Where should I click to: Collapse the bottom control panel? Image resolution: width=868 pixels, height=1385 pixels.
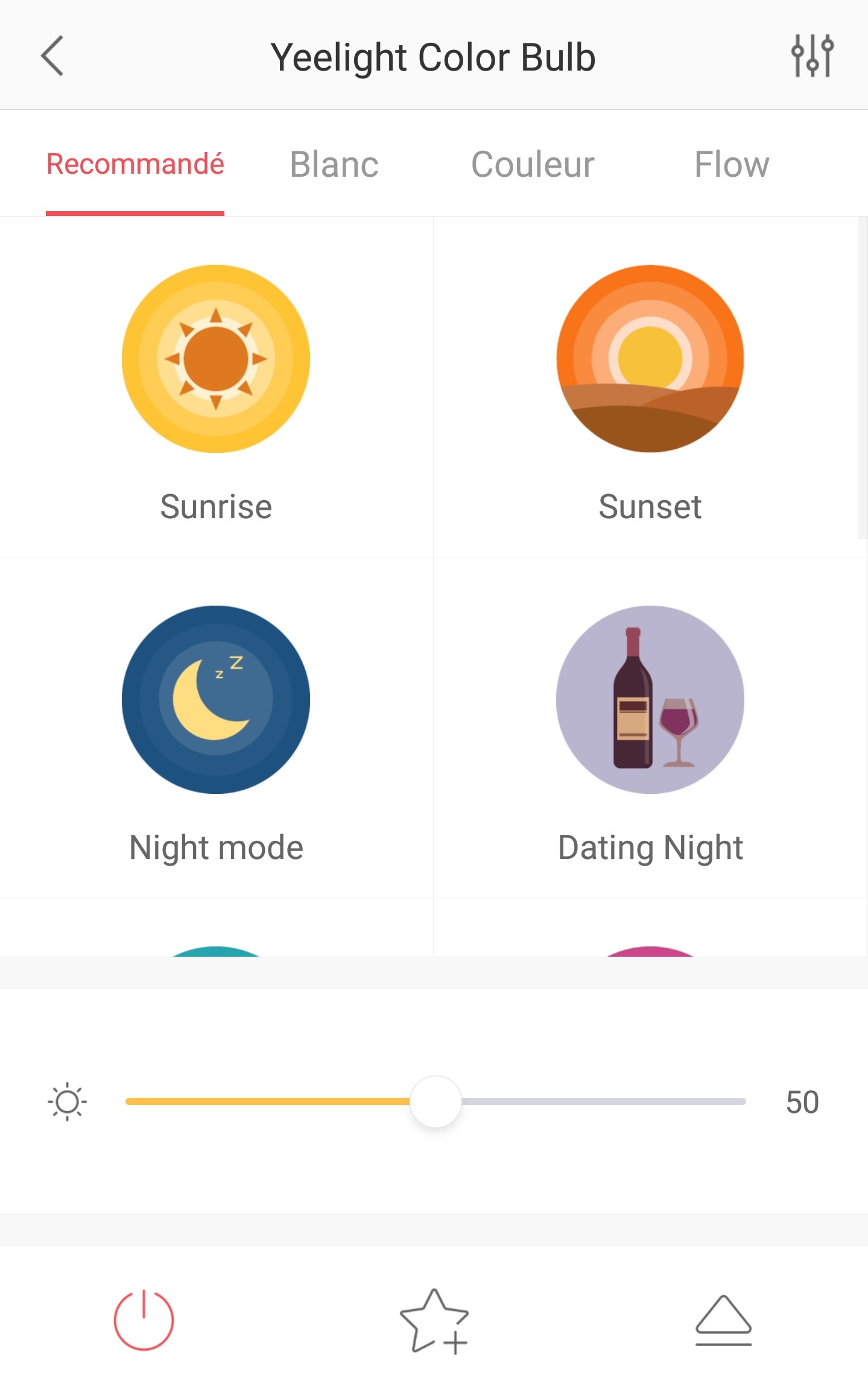723,1320
